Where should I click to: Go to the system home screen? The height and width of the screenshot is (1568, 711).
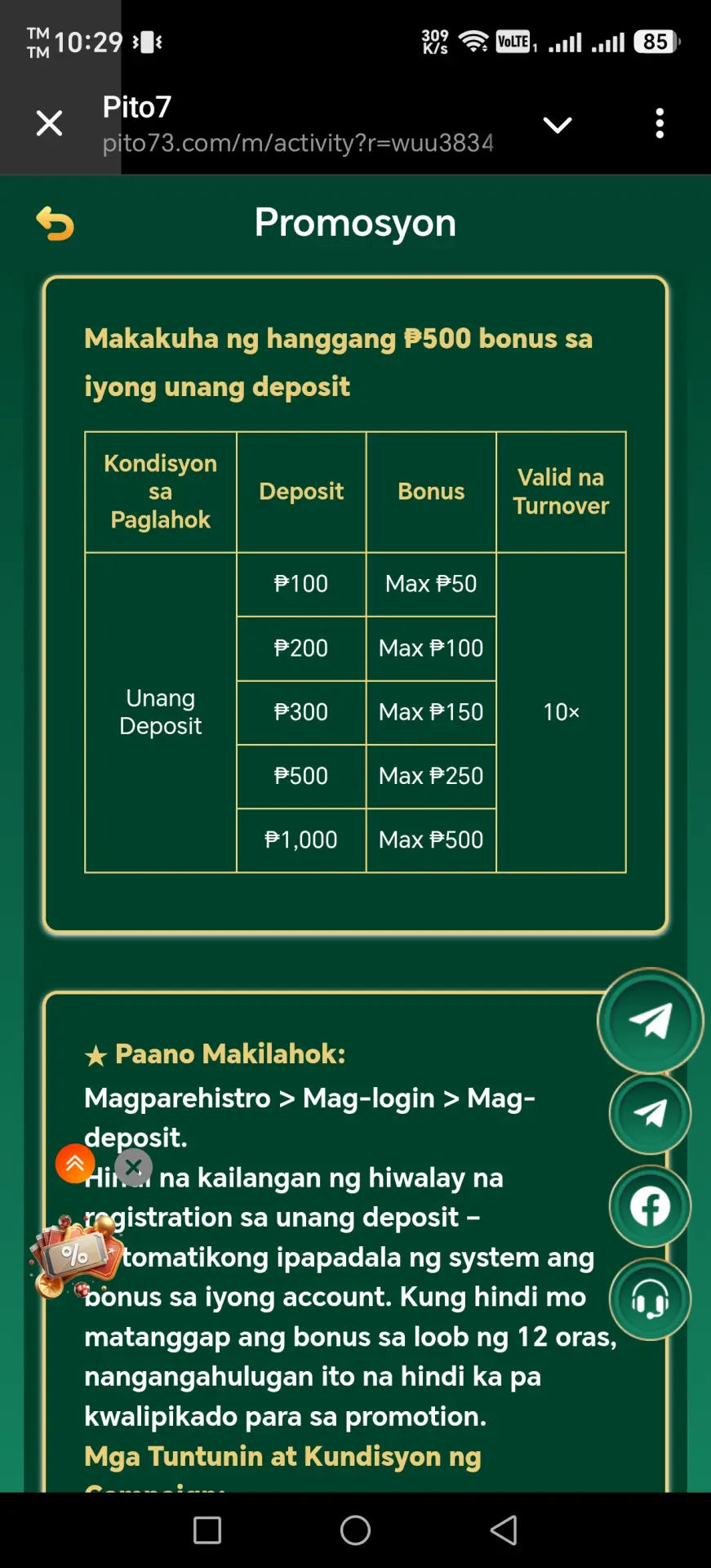point(355,1530)
